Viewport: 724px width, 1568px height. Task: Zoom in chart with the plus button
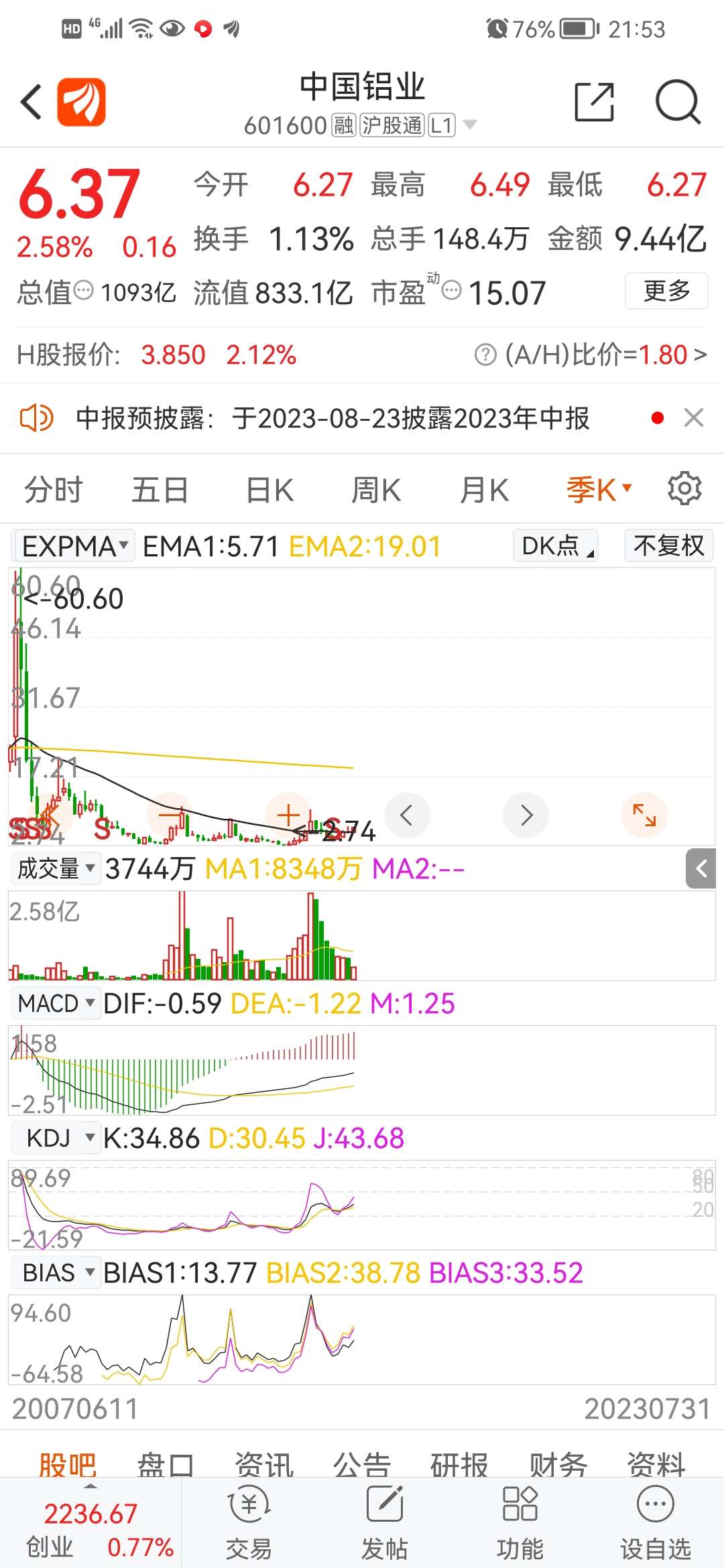pyautogui.click(x=288, y=815)
